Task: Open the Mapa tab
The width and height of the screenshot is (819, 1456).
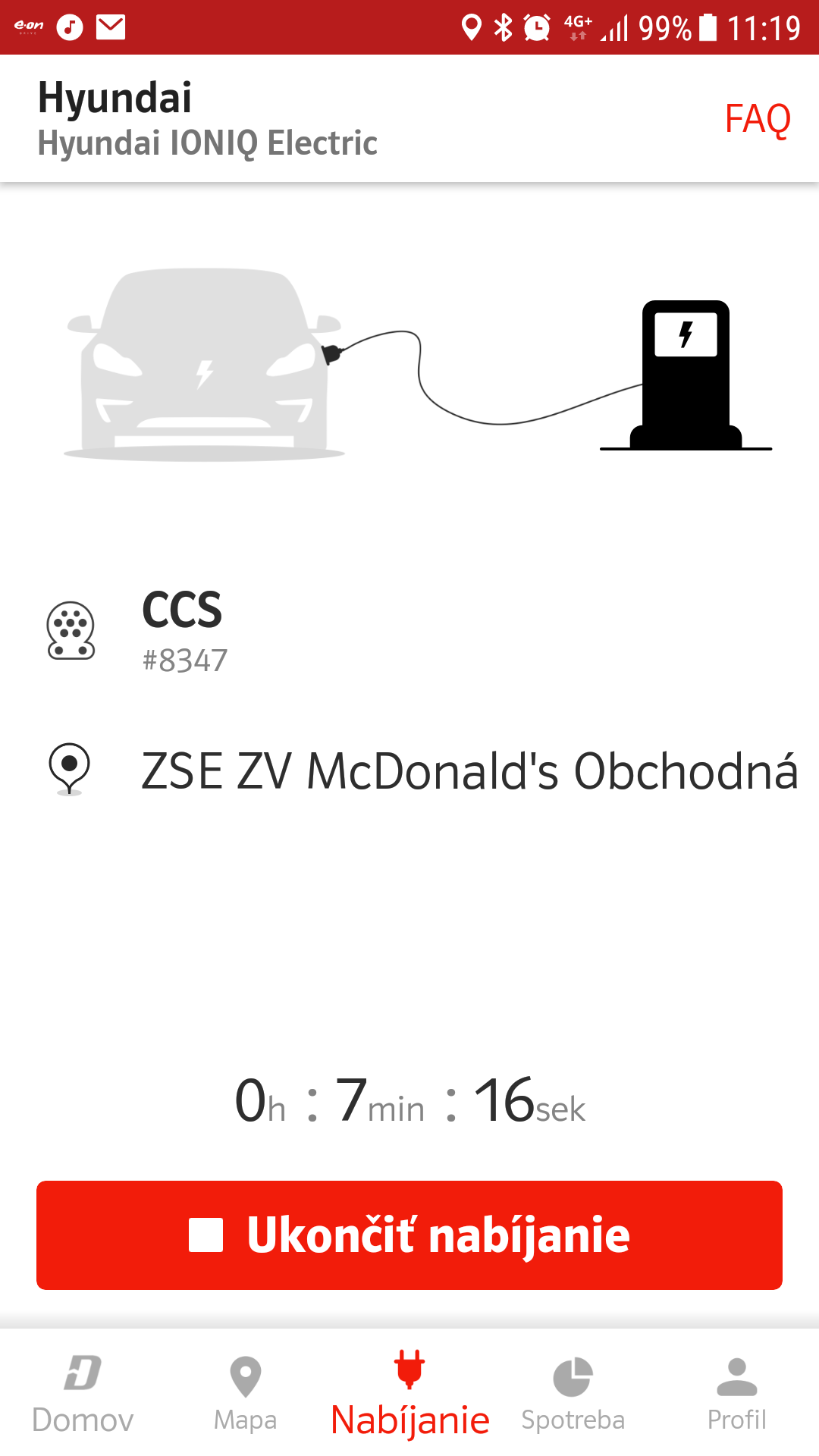Action: [246, 1394]
